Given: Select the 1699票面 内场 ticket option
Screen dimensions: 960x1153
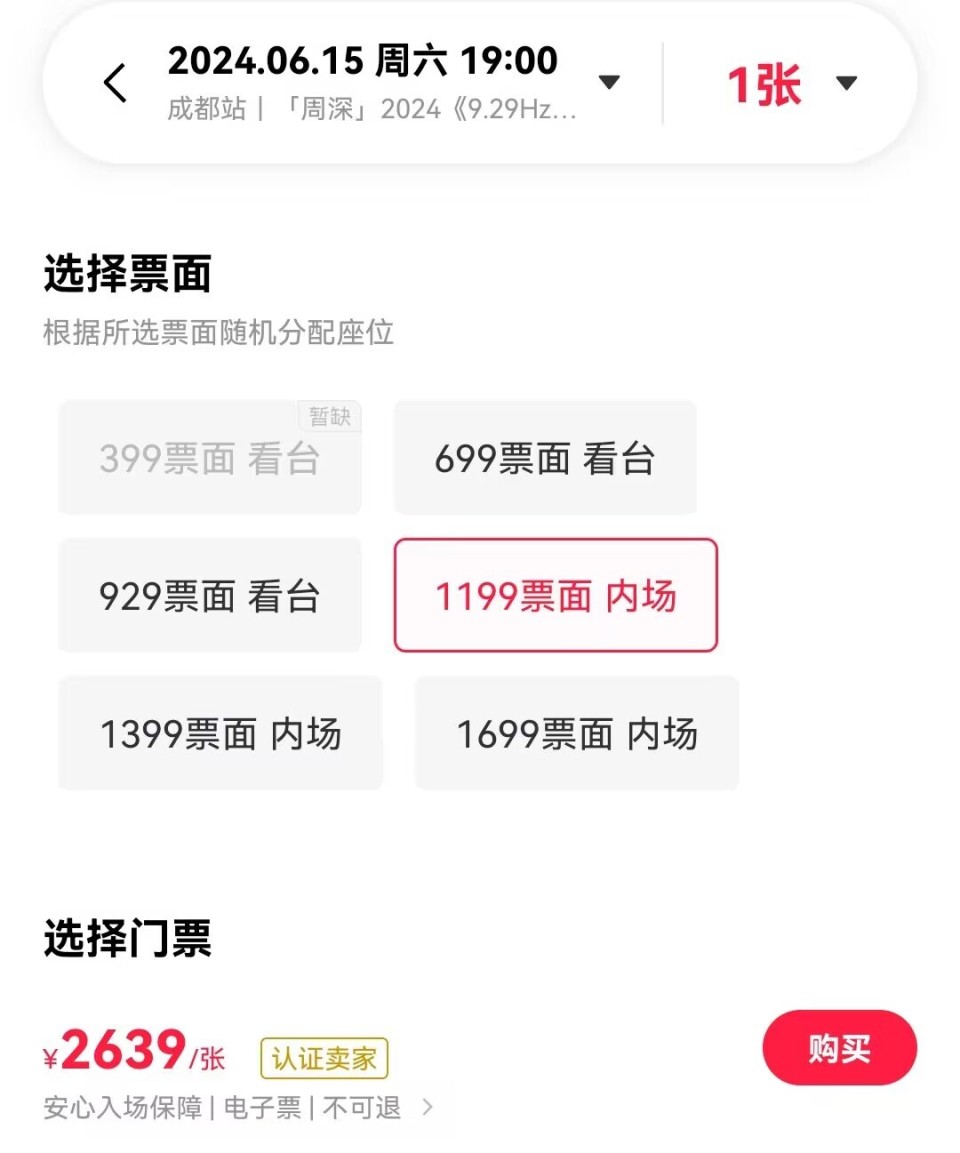Looking at the screenshot, I should coord(576,733).
